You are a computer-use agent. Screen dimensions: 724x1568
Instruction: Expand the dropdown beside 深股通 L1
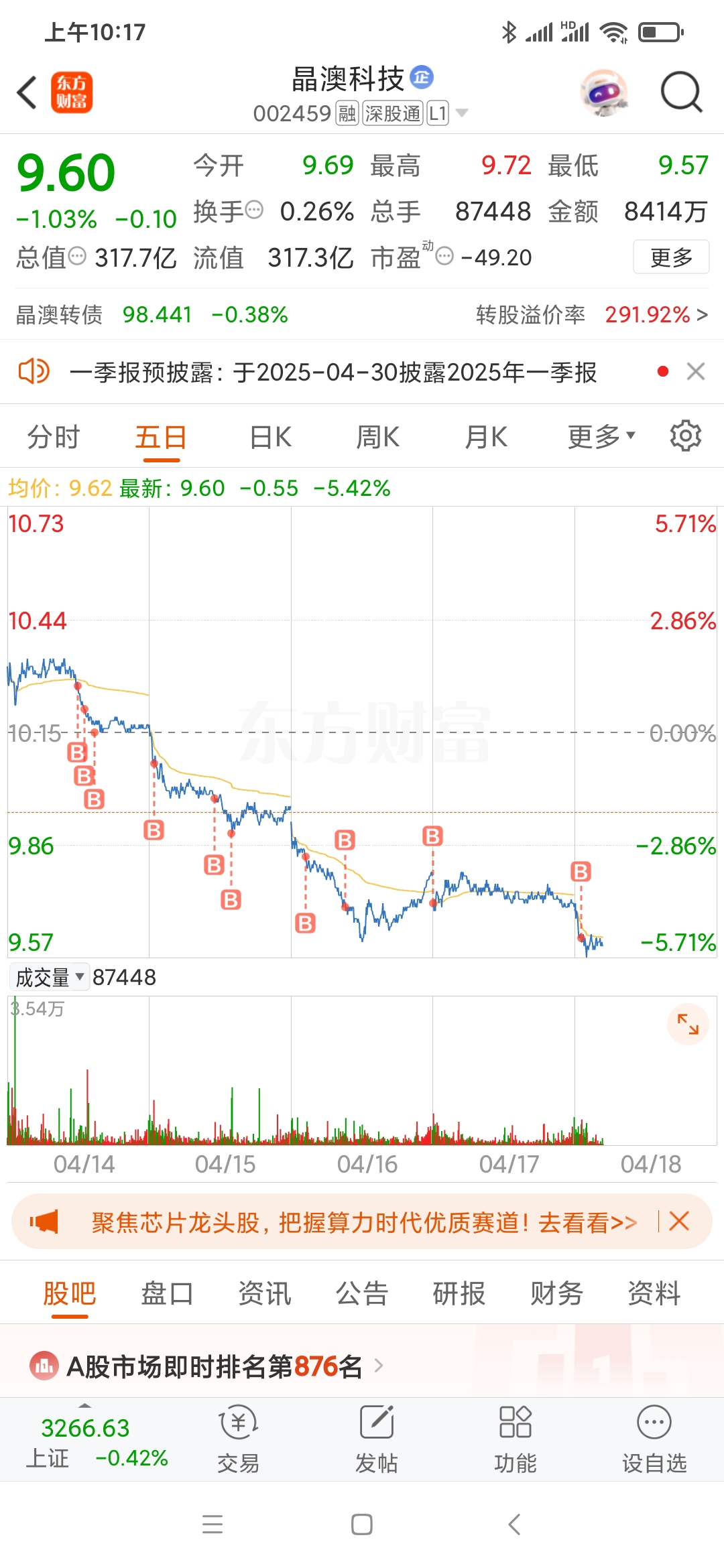tap(462, 113)
